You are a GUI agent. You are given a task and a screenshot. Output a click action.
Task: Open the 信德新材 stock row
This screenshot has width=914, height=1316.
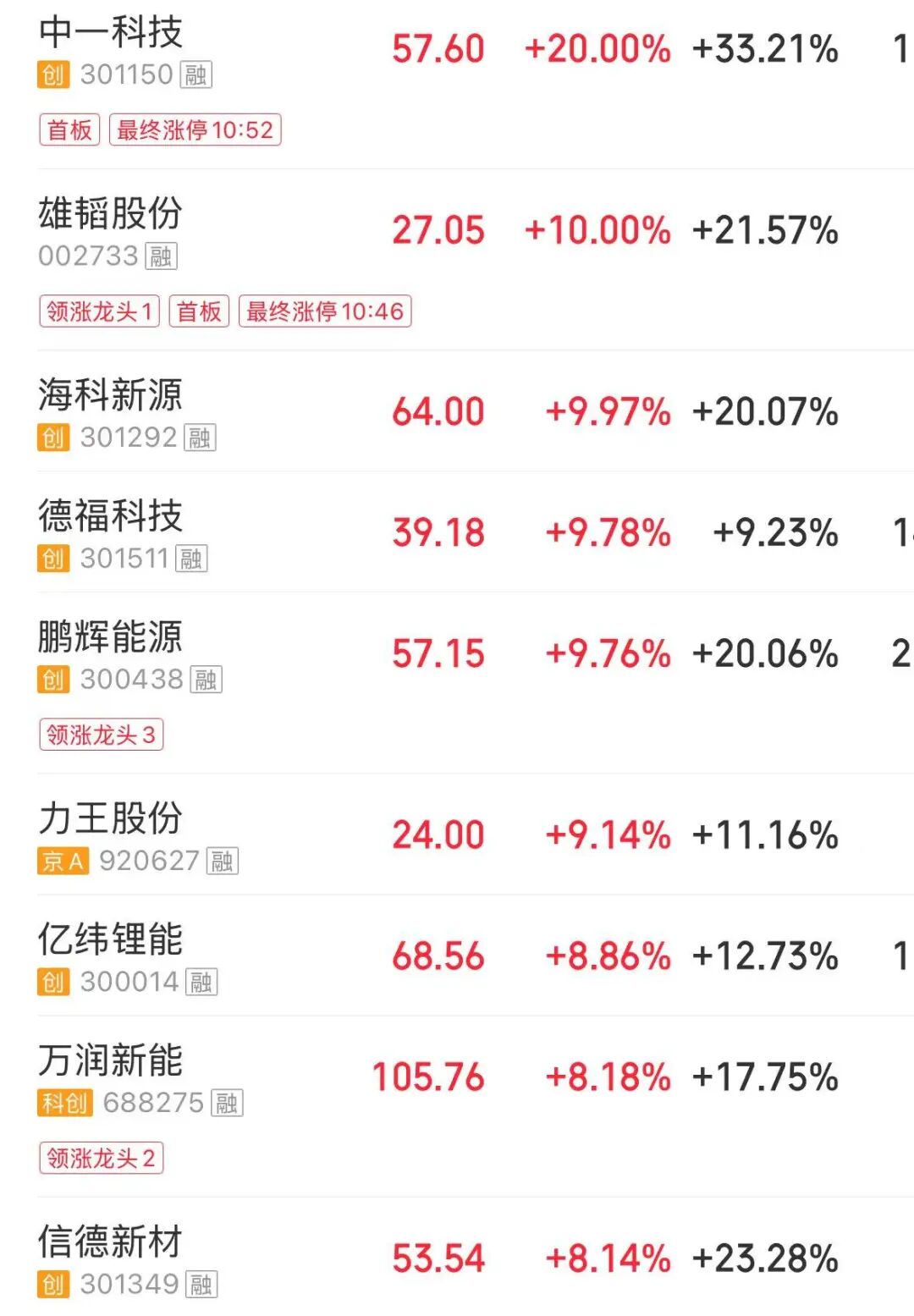[111, 1242]
